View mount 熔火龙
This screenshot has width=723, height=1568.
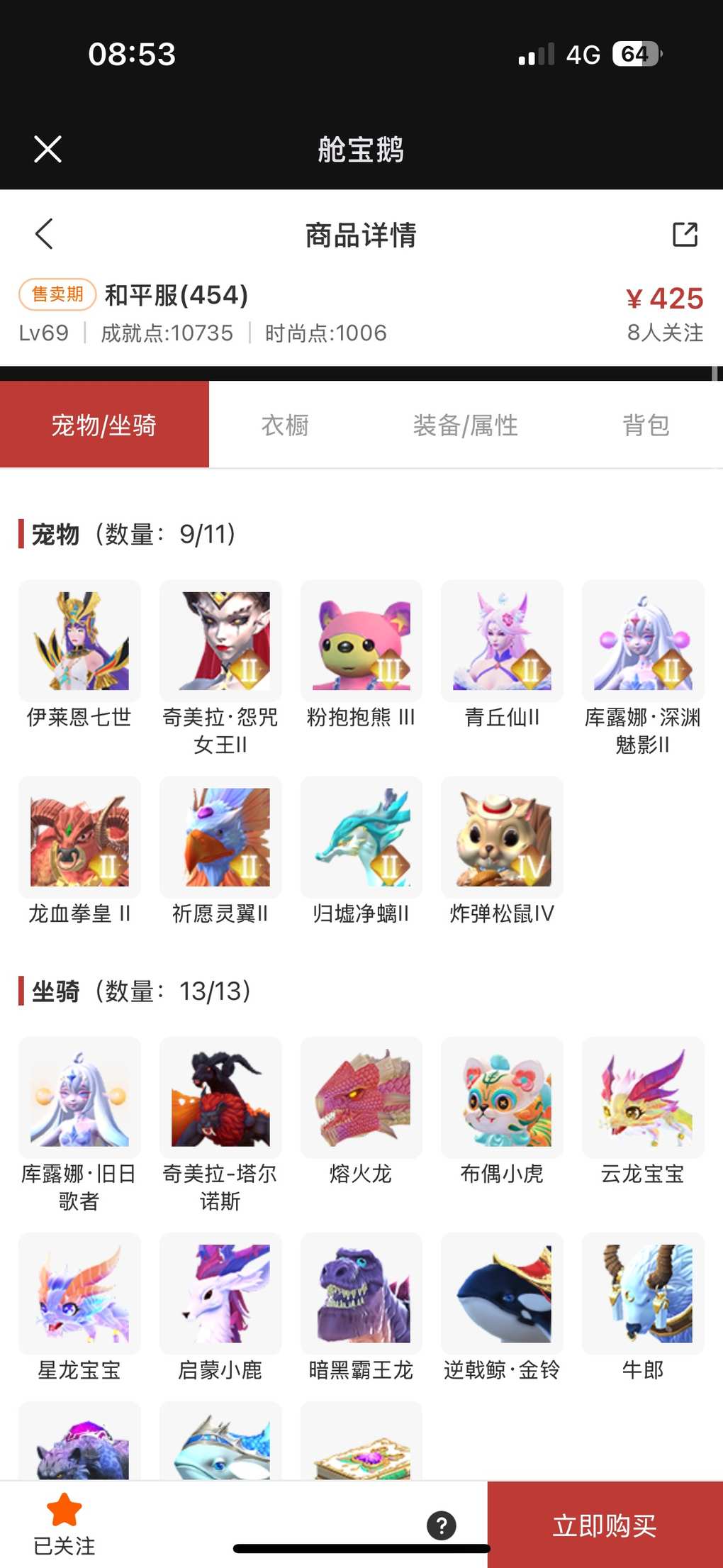(361, 1098)
